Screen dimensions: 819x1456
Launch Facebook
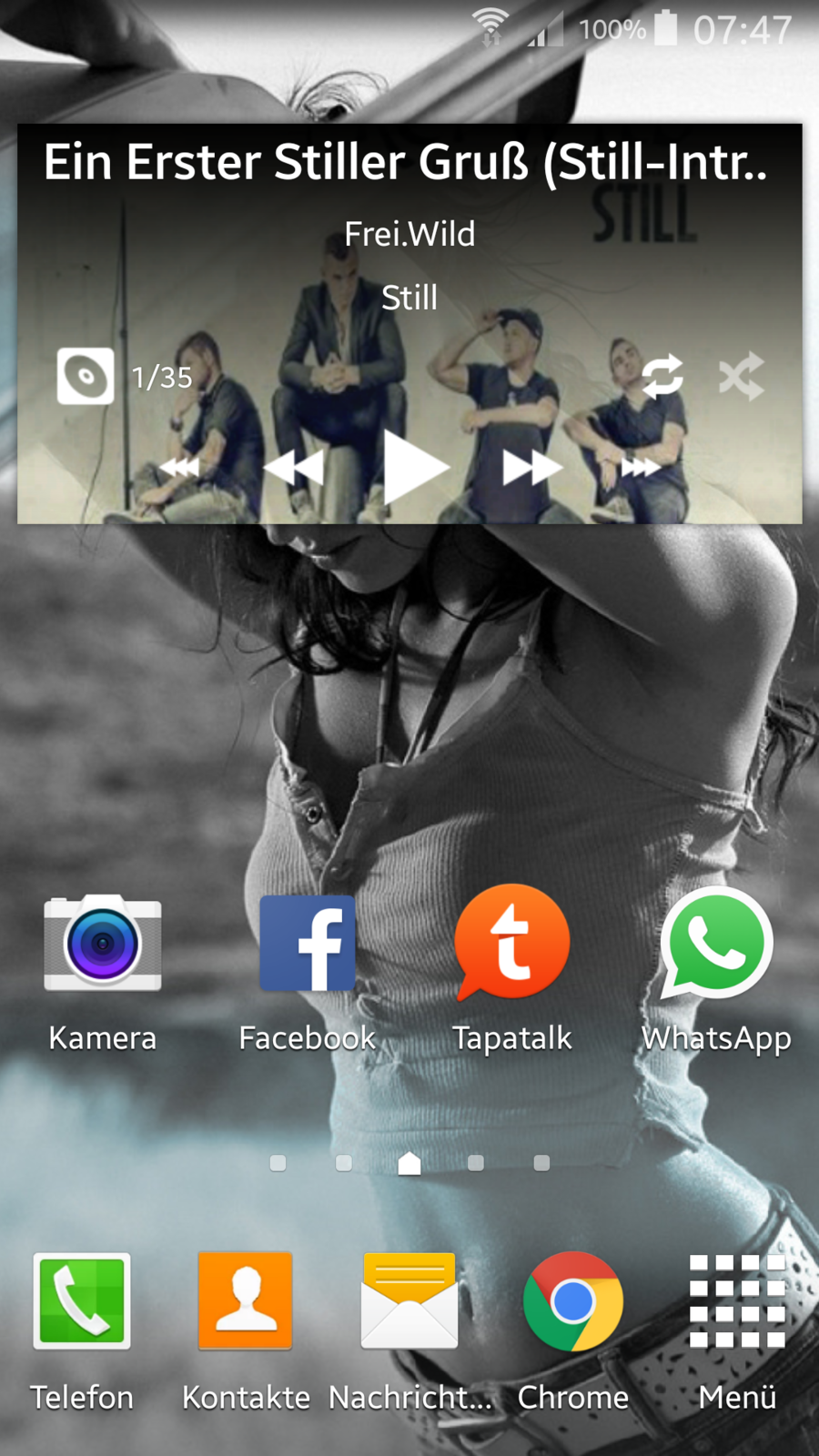click(308, 942)
